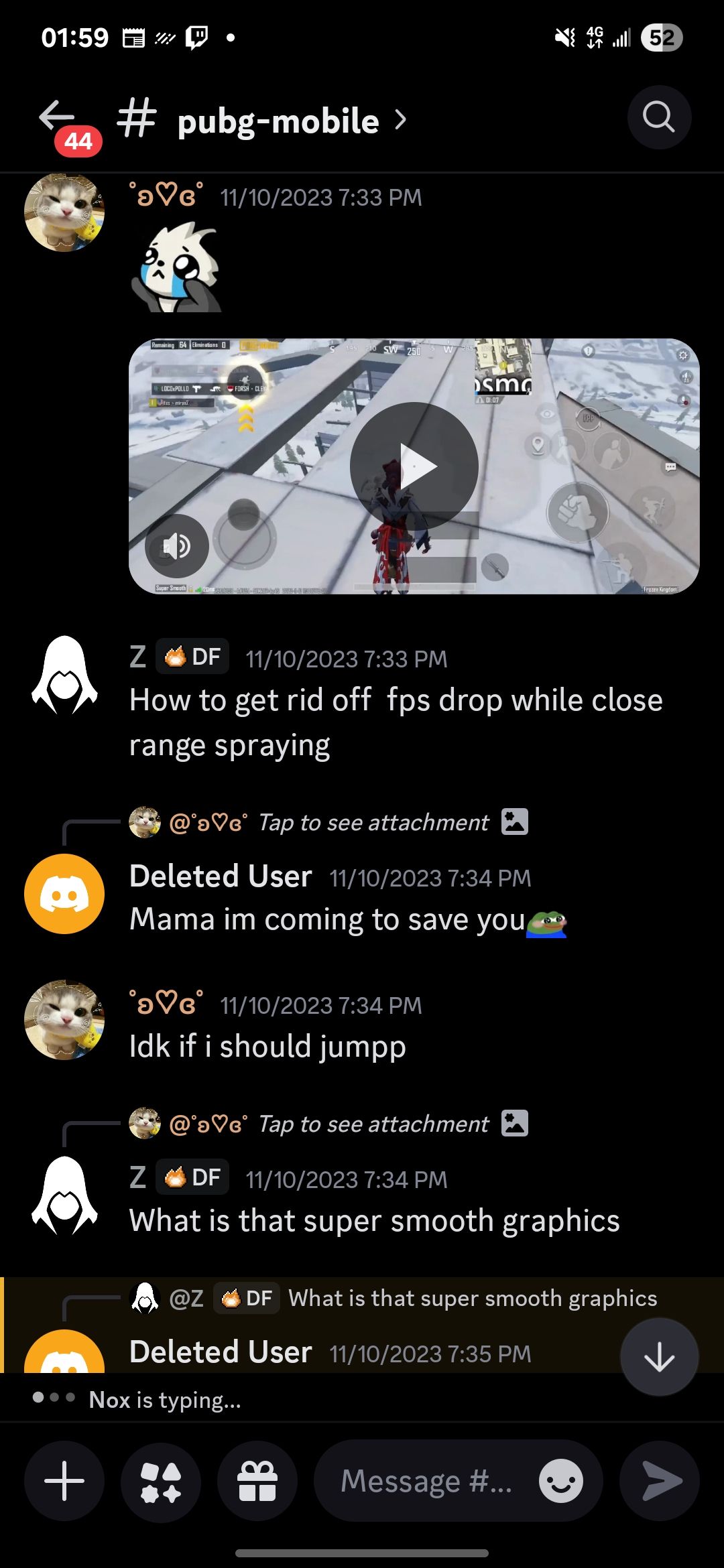Screen dimensions: 724x1568
Task: Open the emoji picker
Action: click(560, 1481)
